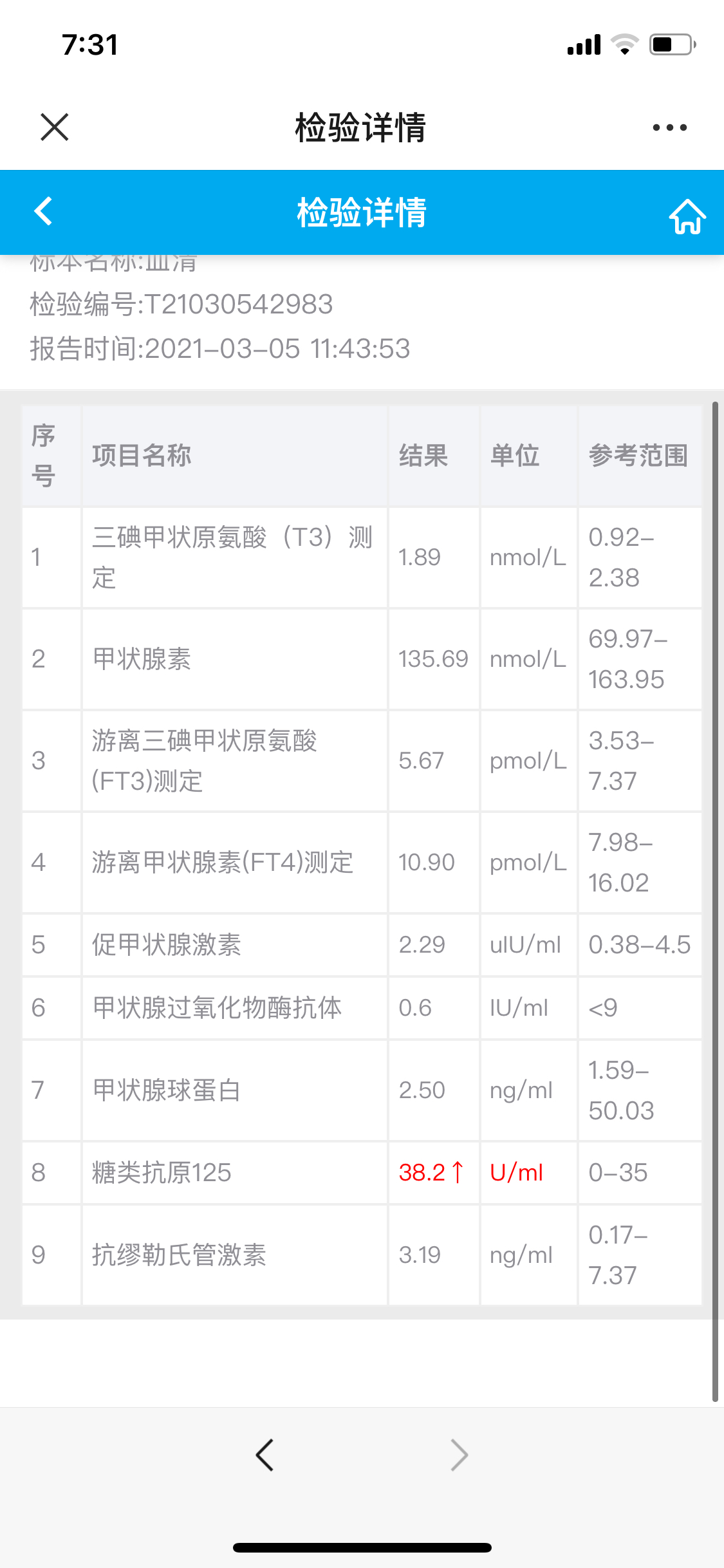Tap the bottom browser back arrow
The height and width of the screenshot is (1568, 724).
[265, 1455]
